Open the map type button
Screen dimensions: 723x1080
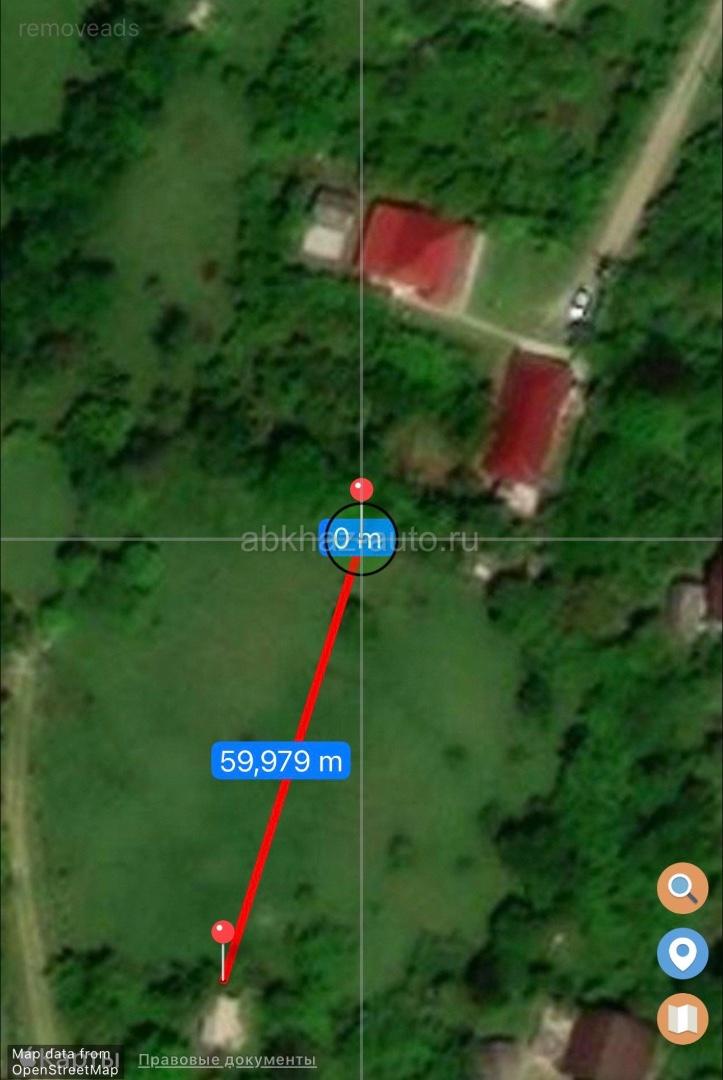682,1019
